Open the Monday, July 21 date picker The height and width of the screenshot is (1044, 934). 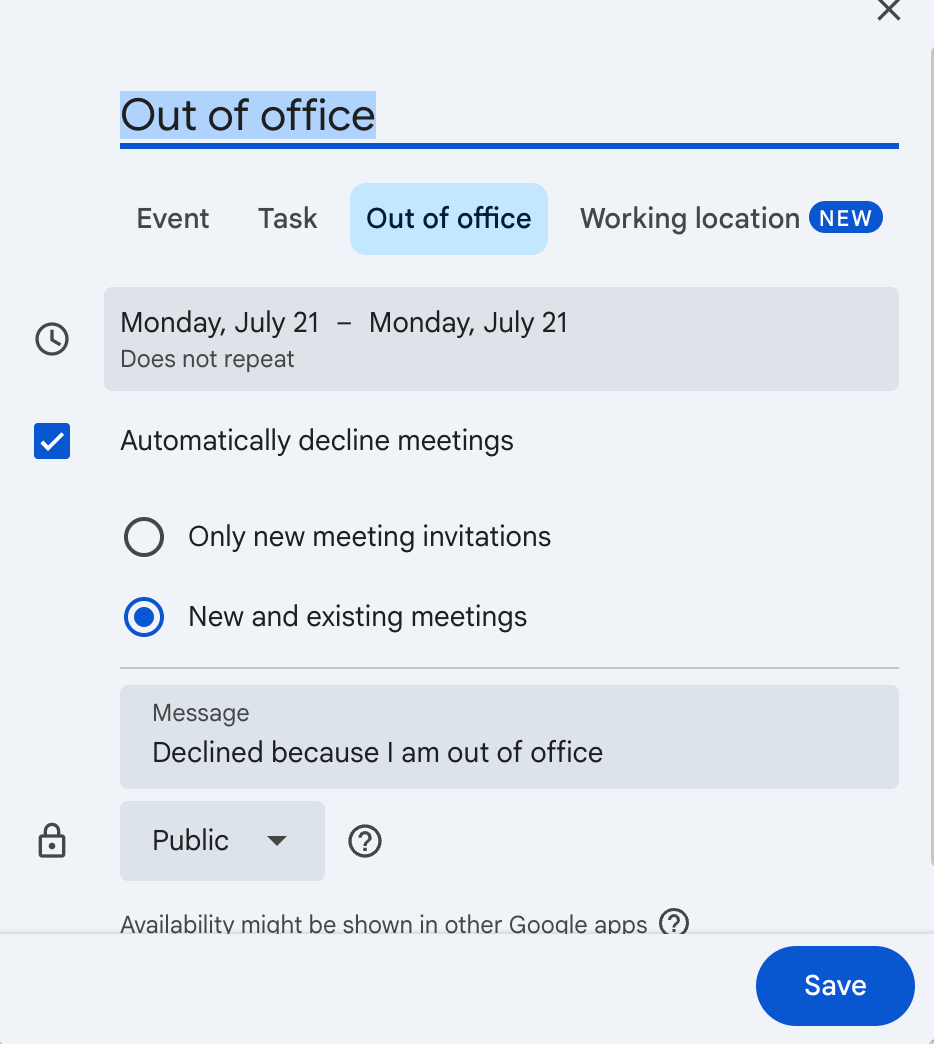click(x=220, y=323)
